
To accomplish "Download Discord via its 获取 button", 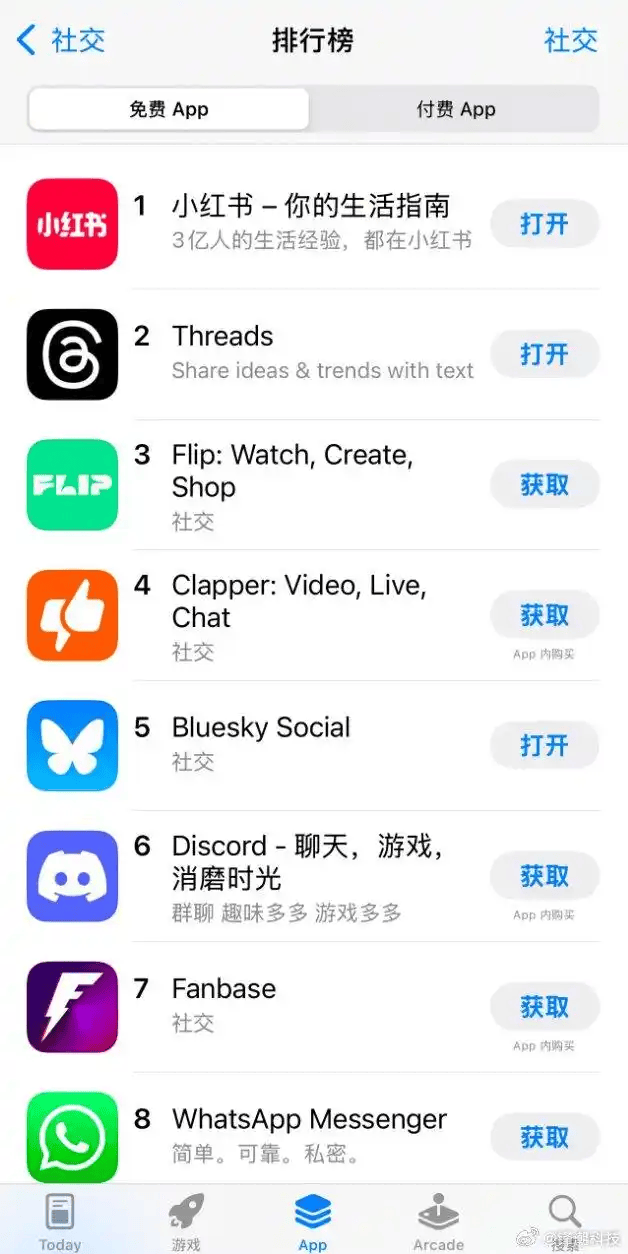I will 544,877.
